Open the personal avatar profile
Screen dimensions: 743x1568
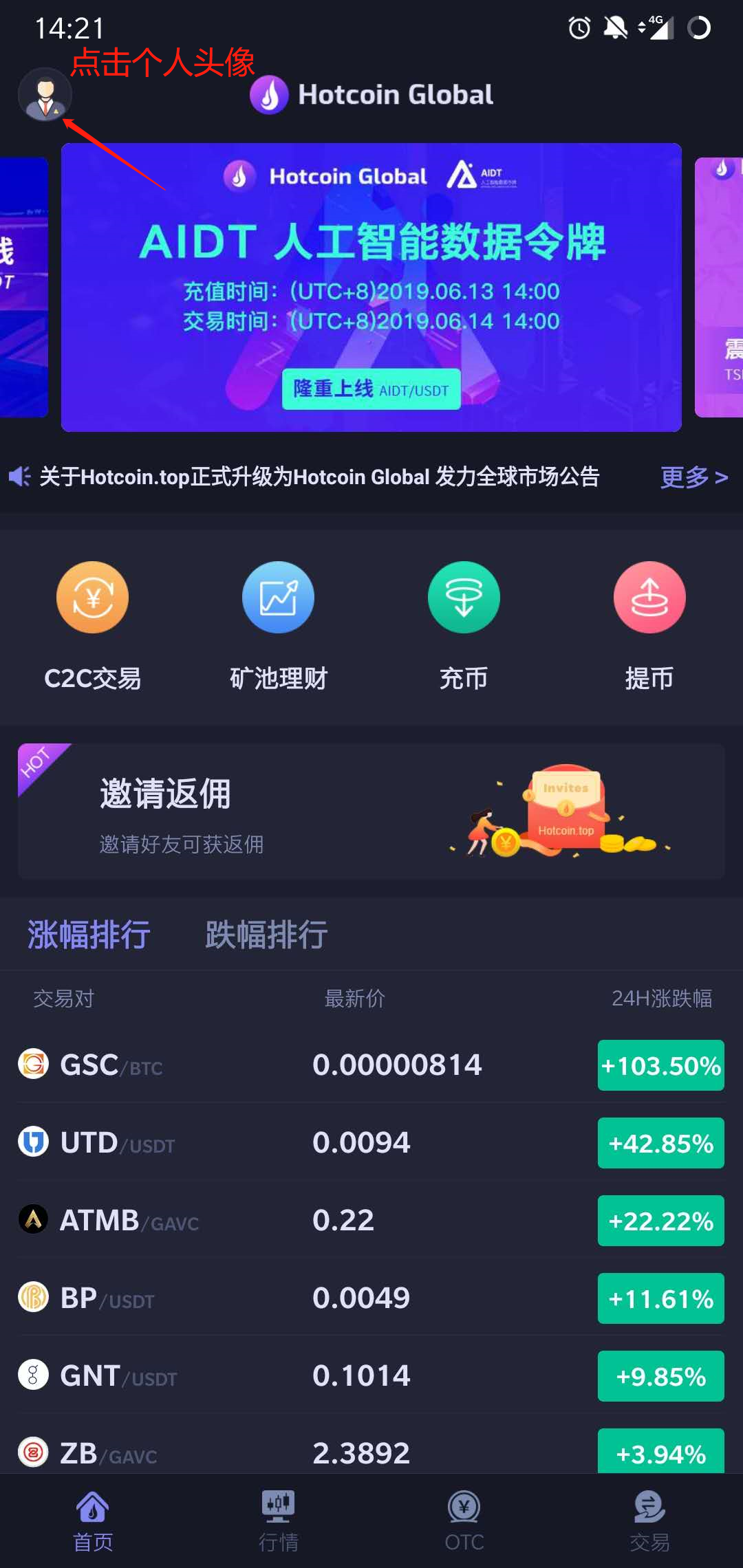coord(45,95)
